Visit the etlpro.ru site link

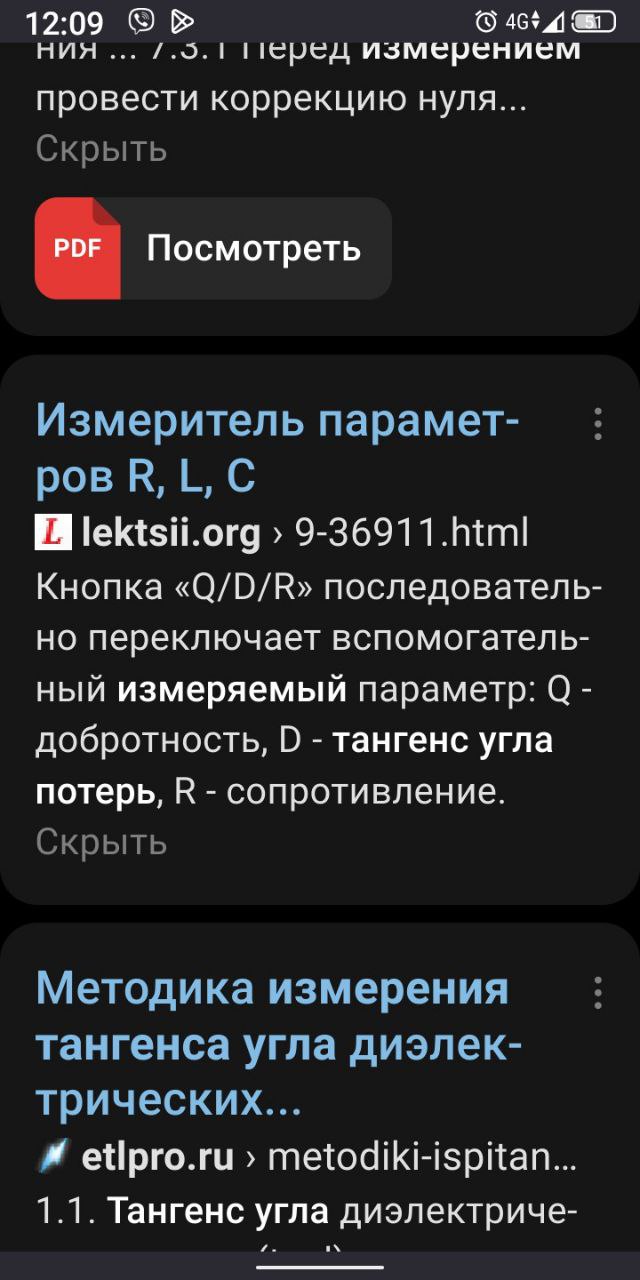(x=306, y=1158)
